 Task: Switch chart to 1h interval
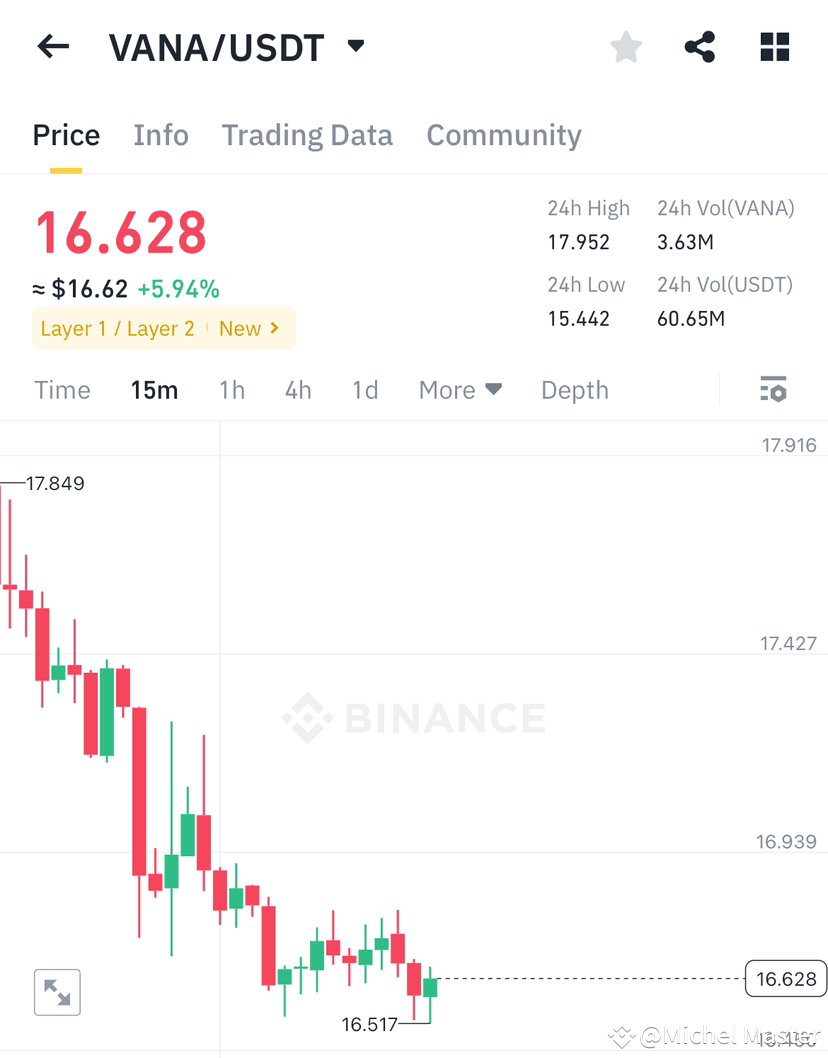(x=232, y=390)
